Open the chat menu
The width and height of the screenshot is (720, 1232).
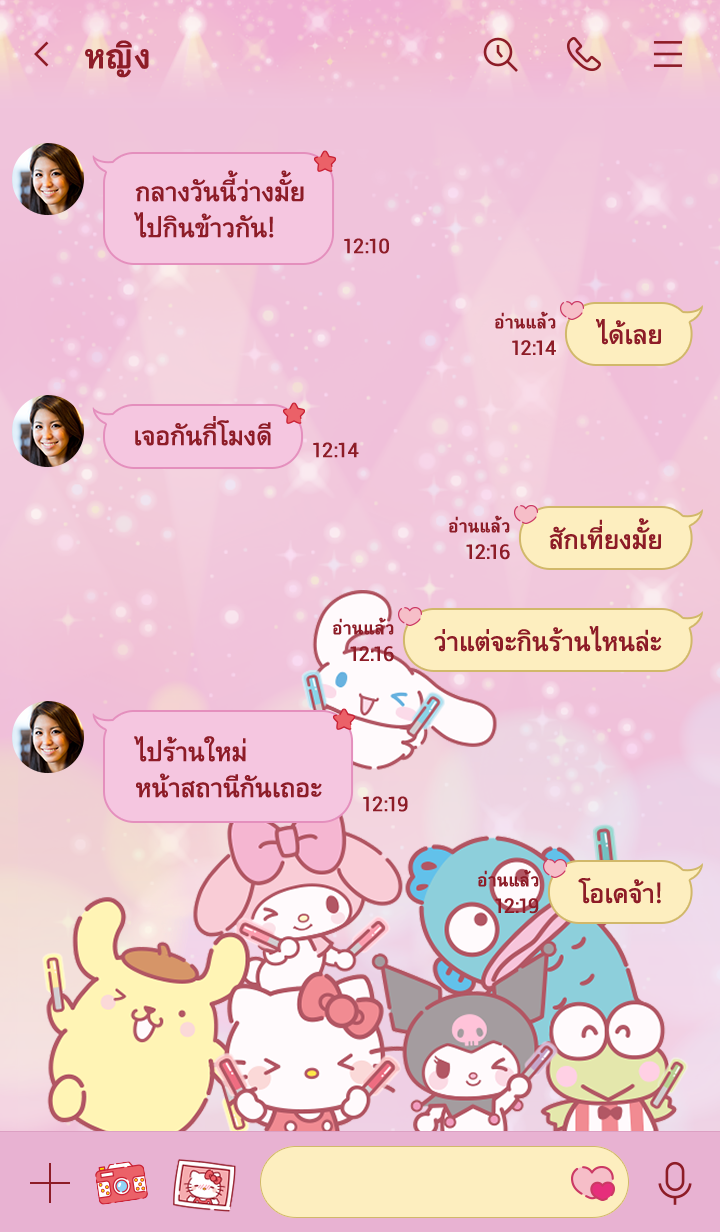pos(667,55)
